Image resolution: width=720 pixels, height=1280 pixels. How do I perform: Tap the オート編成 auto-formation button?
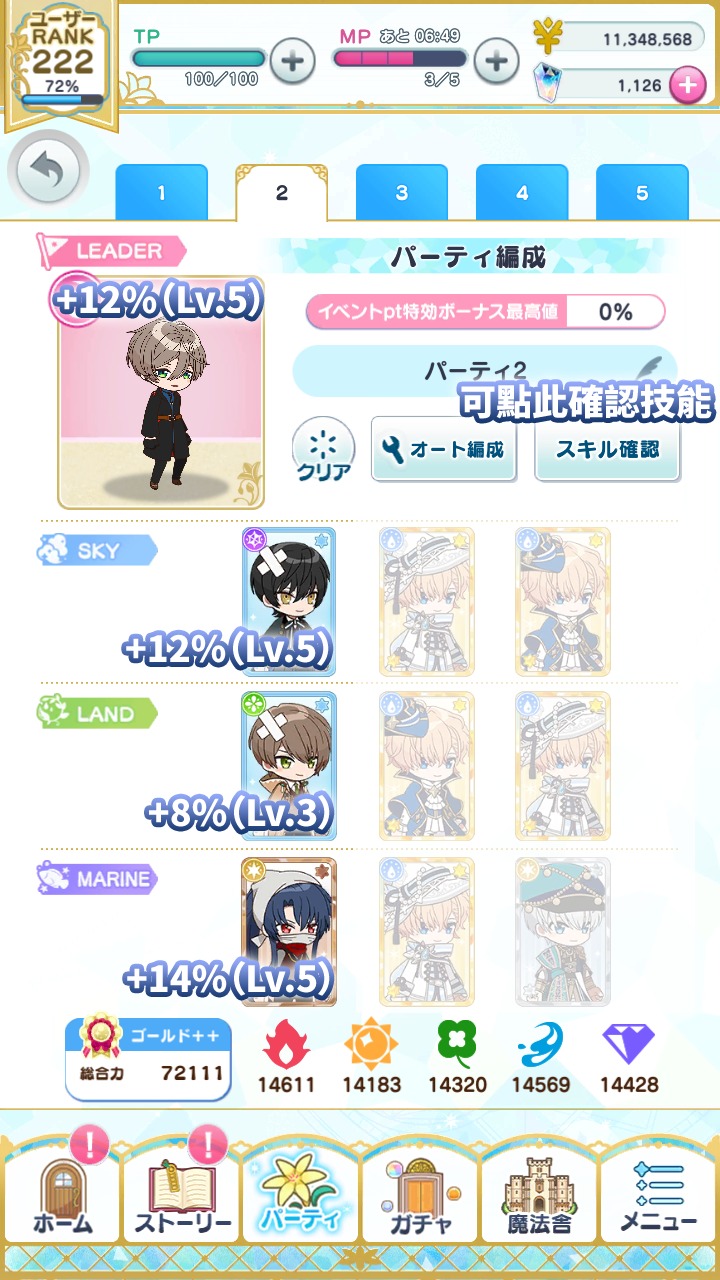[x=443, y=449]
